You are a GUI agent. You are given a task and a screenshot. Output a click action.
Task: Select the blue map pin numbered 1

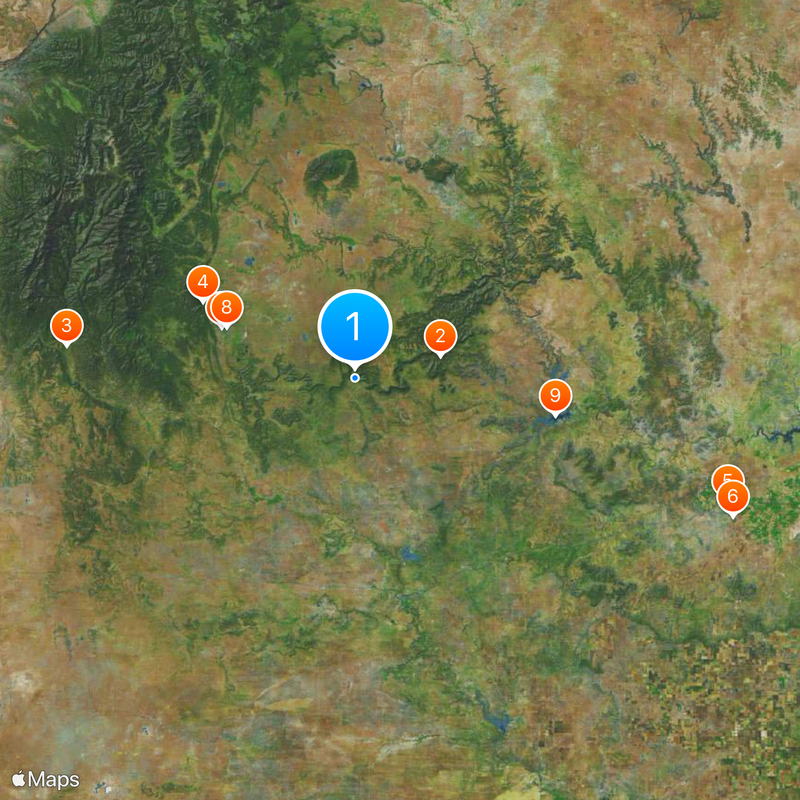coord(354,326)
